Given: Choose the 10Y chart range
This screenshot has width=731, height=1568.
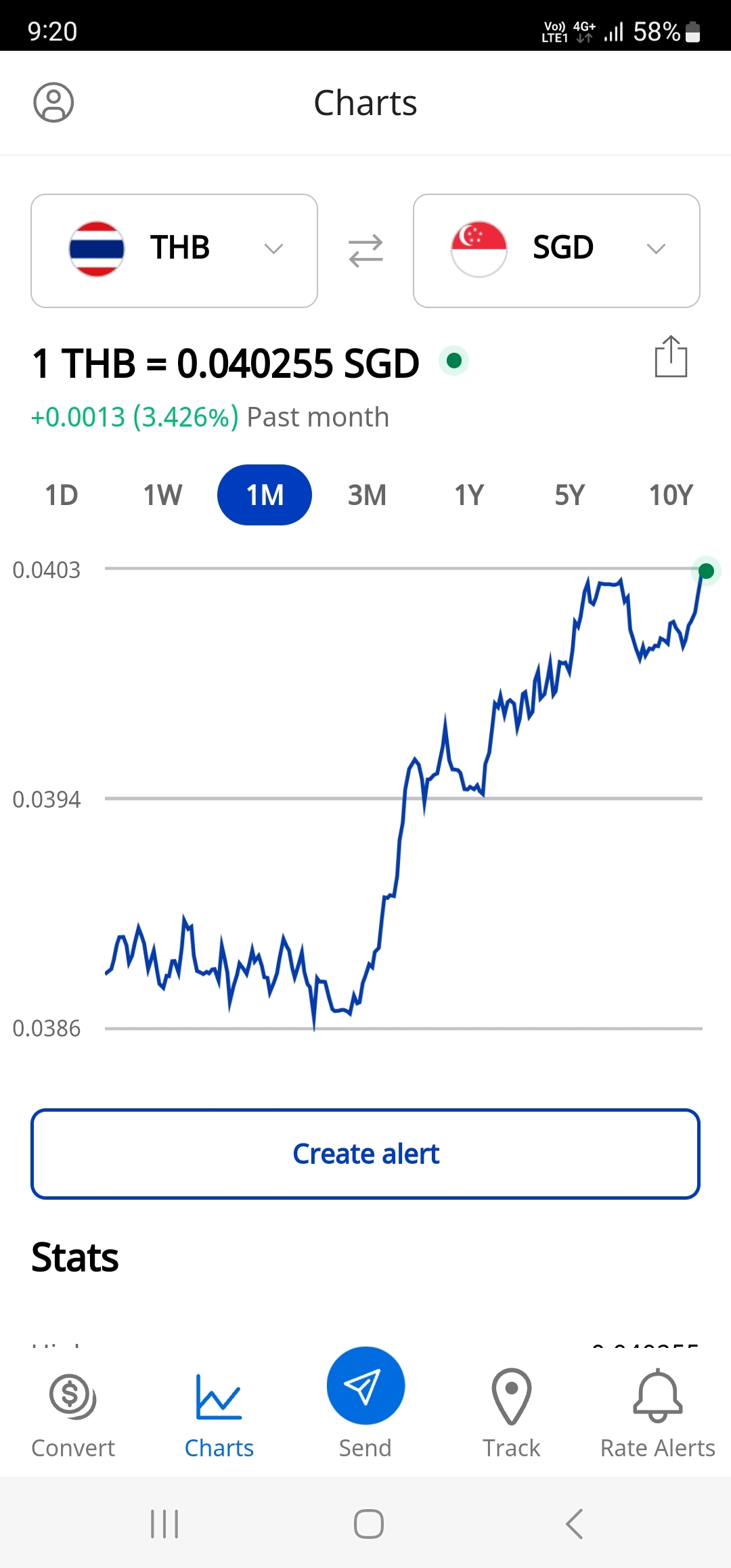Looking at the screenshot, I should pyautogui.click(x=671, y=495).
